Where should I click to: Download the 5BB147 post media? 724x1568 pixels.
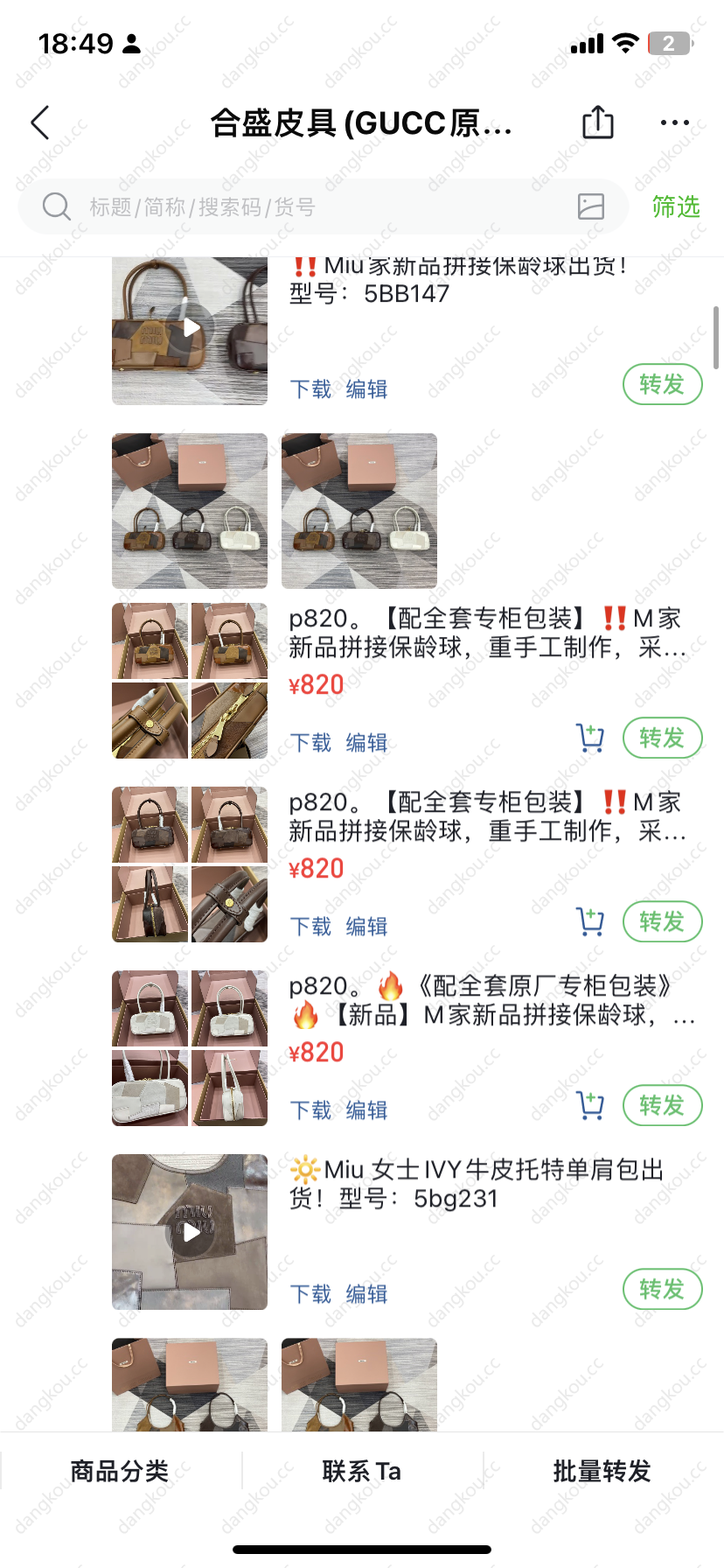(310, 389)
